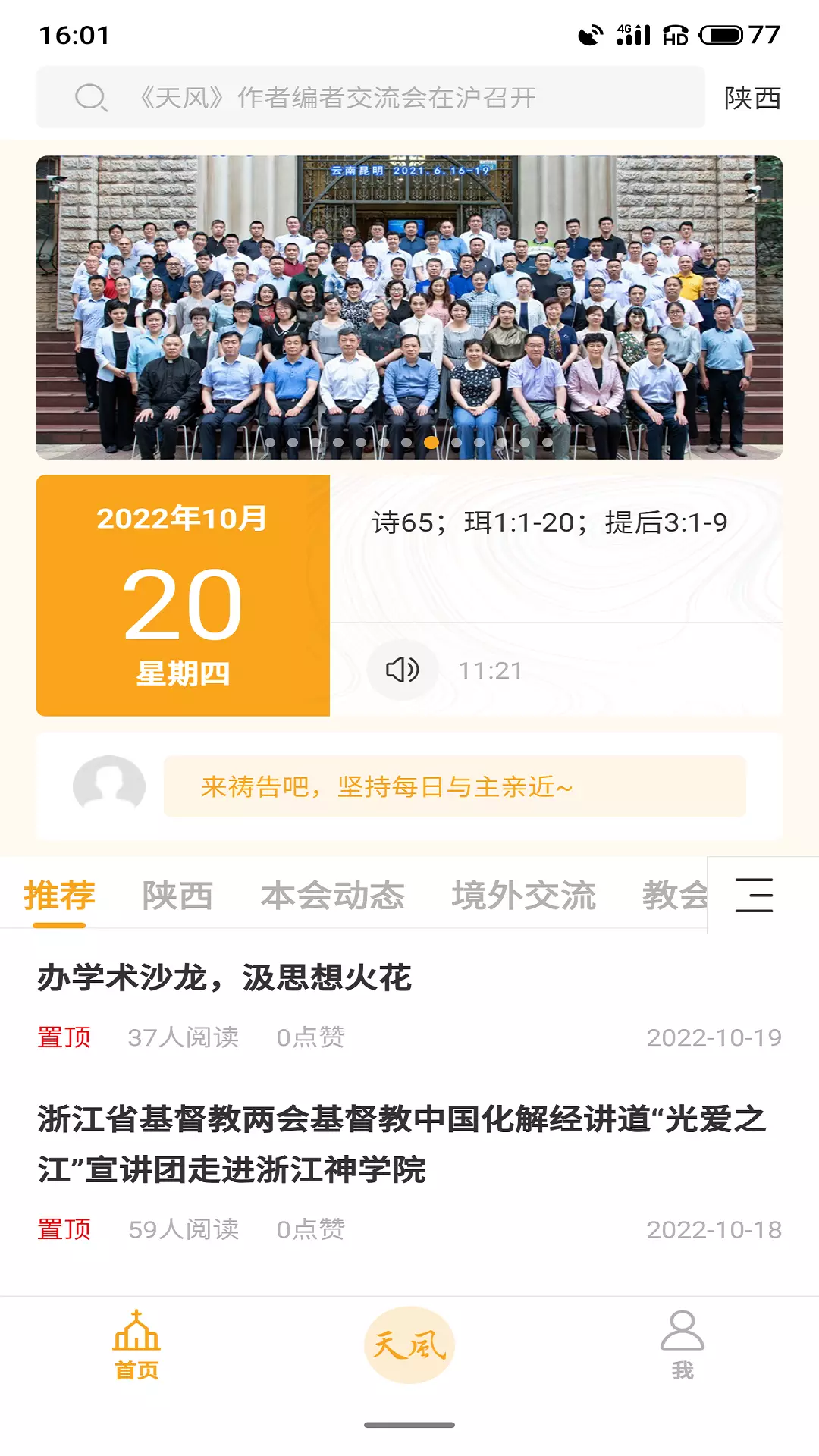Play the 11:21 scripture audio

(x=403, y=670)
